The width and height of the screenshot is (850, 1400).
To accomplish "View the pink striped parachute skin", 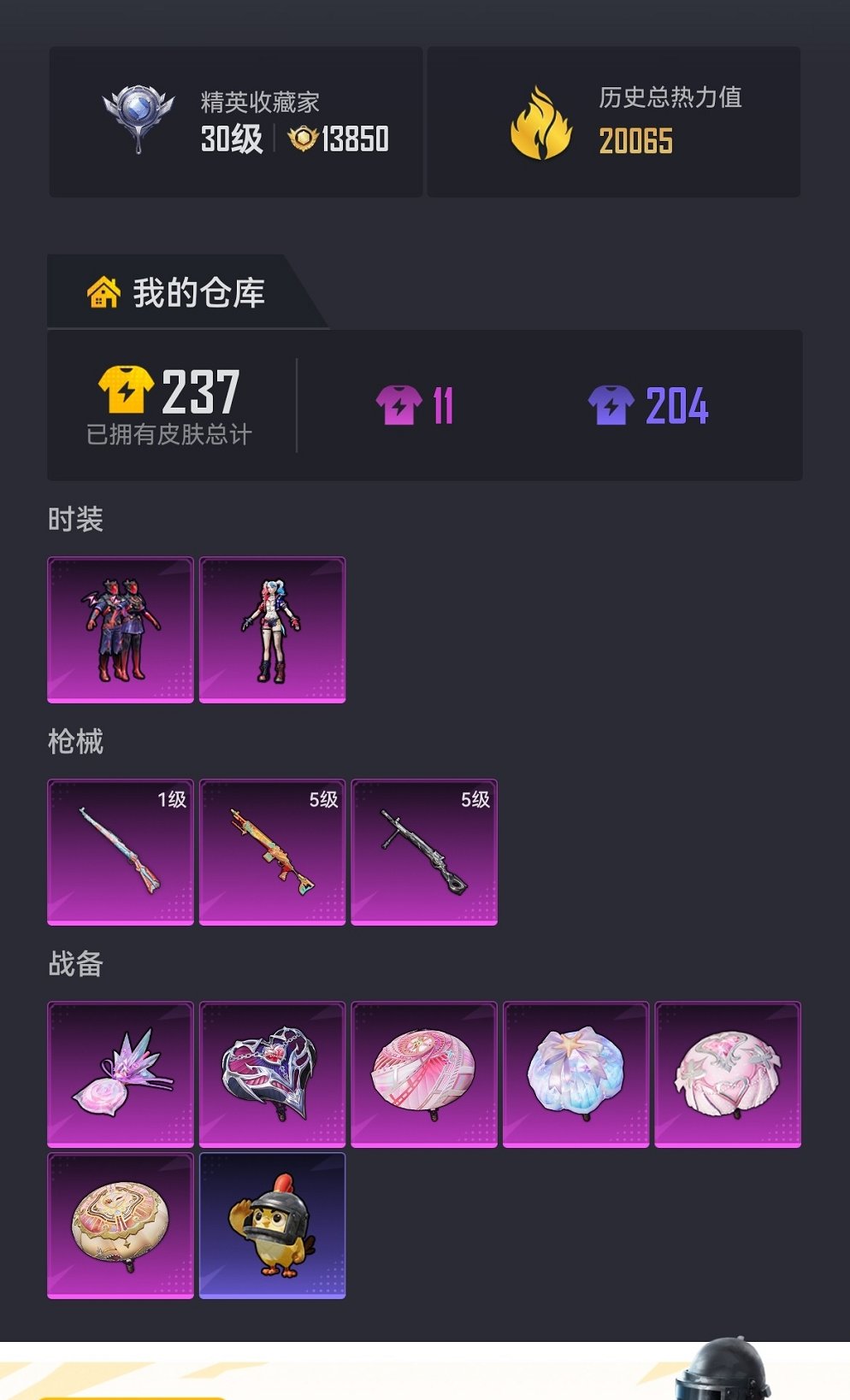I will tap(424, 1074).
